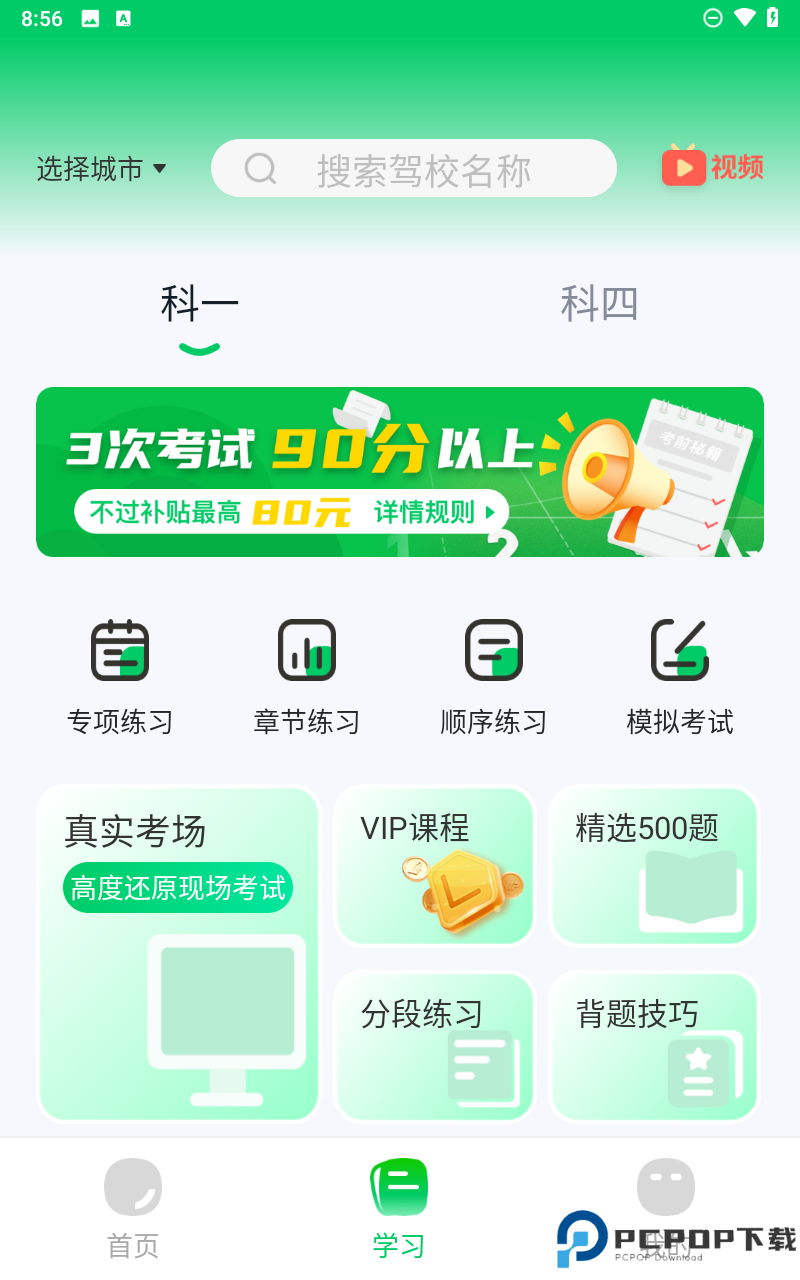The image size is (800, 1280).
Task: Tap the subsidy promotion banner
Action: (x=400, y=470)
